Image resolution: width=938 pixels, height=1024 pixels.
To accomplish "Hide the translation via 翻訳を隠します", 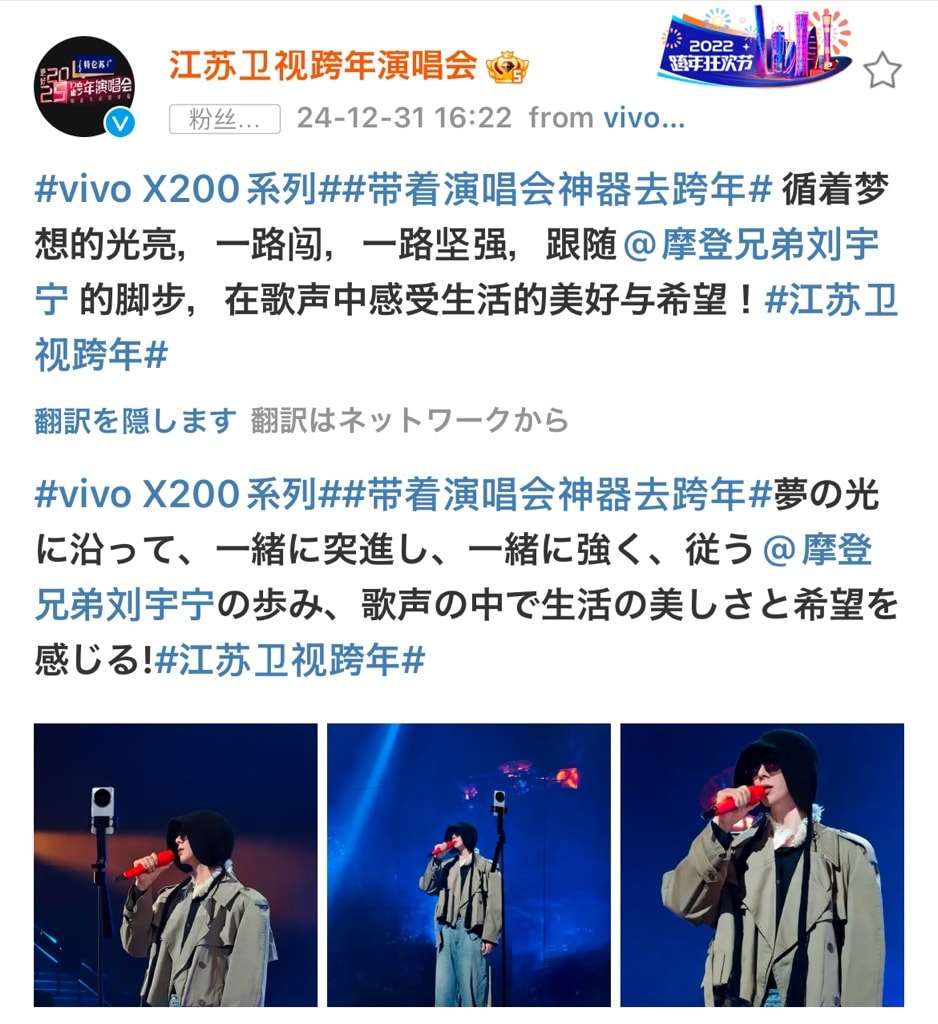I will tap(135, 421).
